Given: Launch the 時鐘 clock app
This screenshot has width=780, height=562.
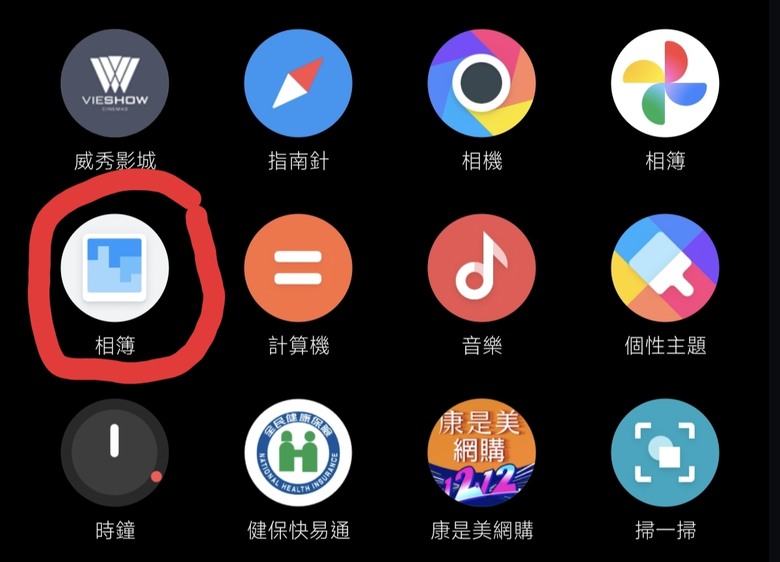Looking at the screenshot, I should point(114,452).
